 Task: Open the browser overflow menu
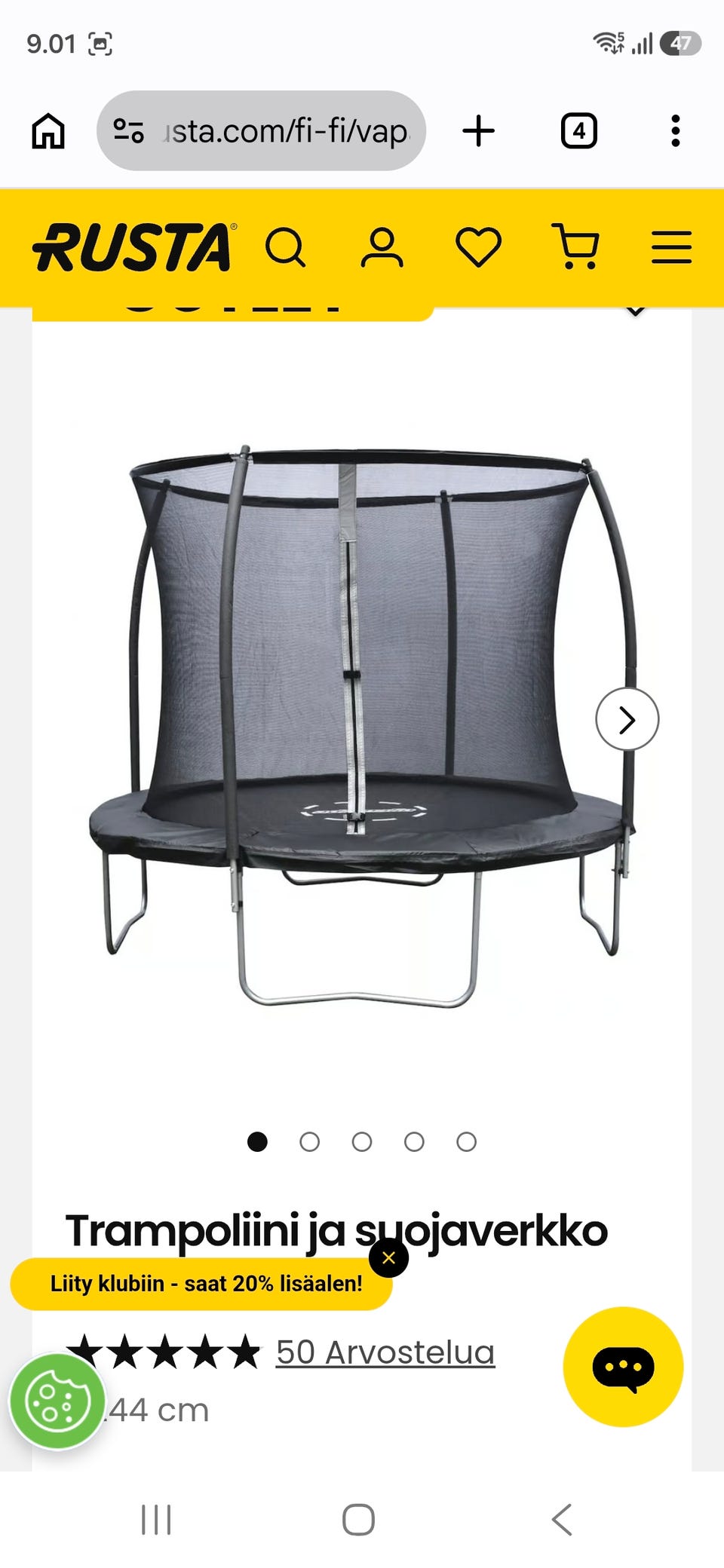point(676,131)
